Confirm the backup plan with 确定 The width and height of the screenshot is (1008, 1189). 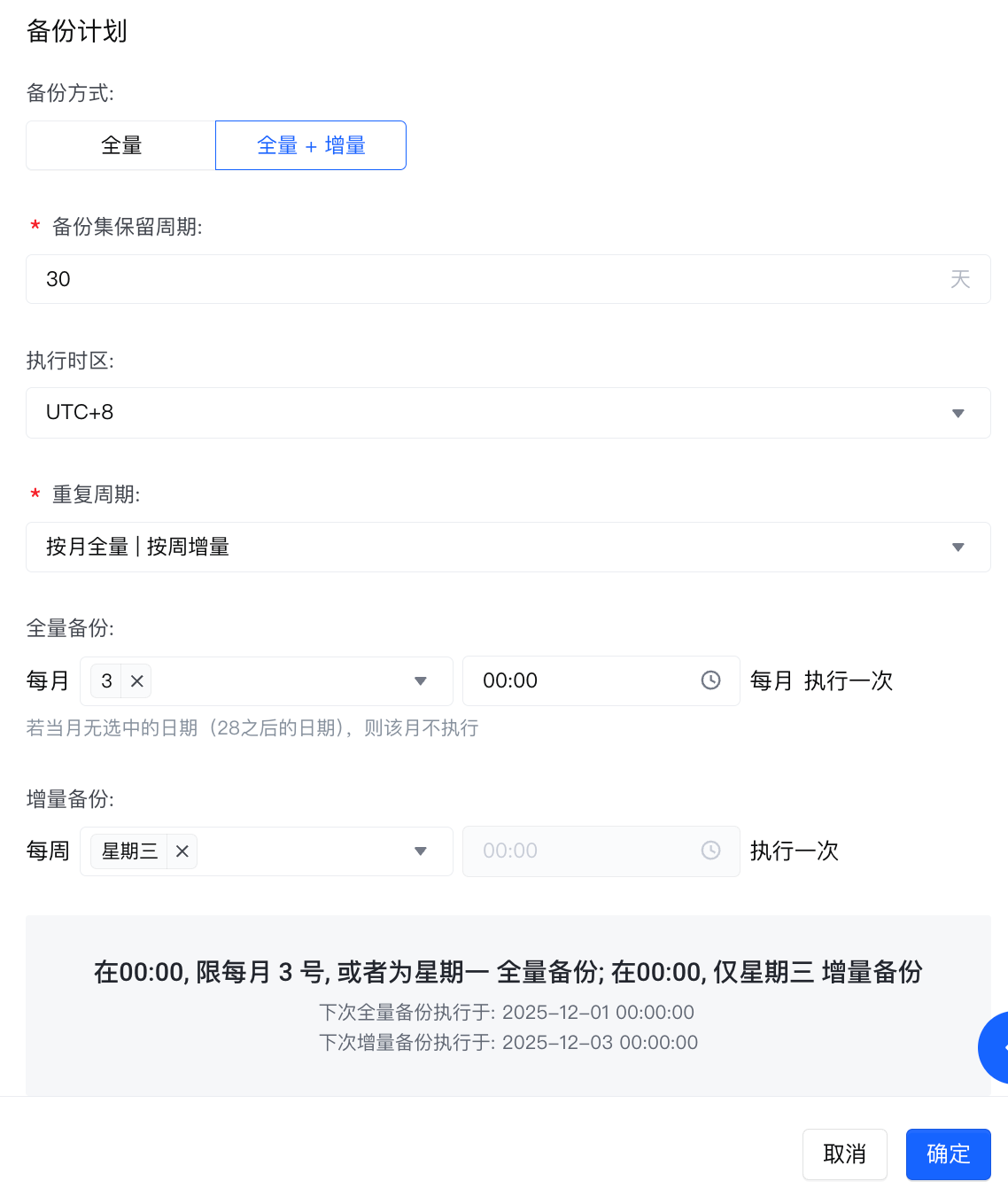[948, 1154]
